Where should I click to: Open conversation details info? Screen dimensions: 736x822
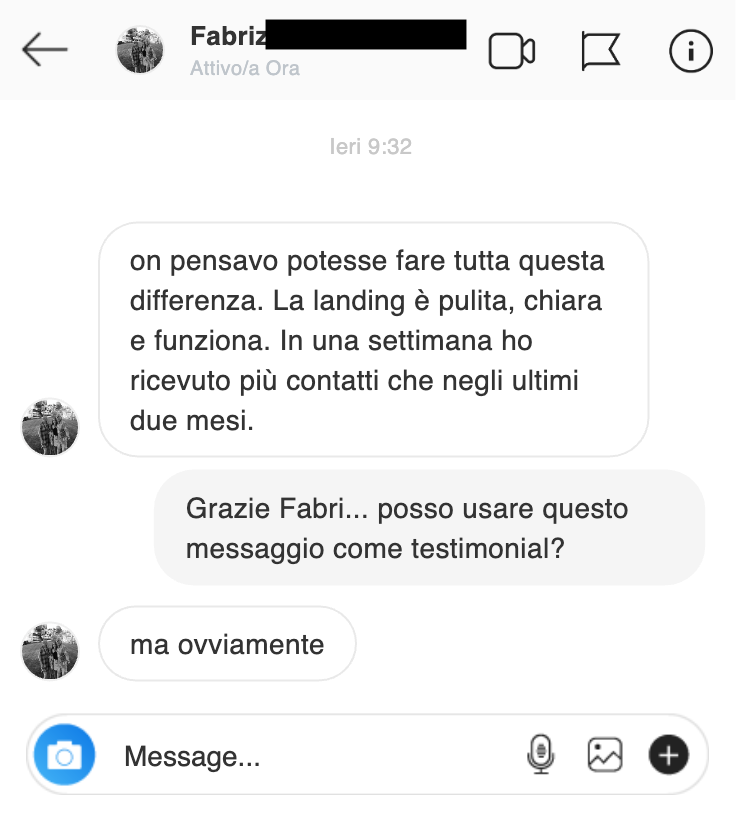pos(691,51)
